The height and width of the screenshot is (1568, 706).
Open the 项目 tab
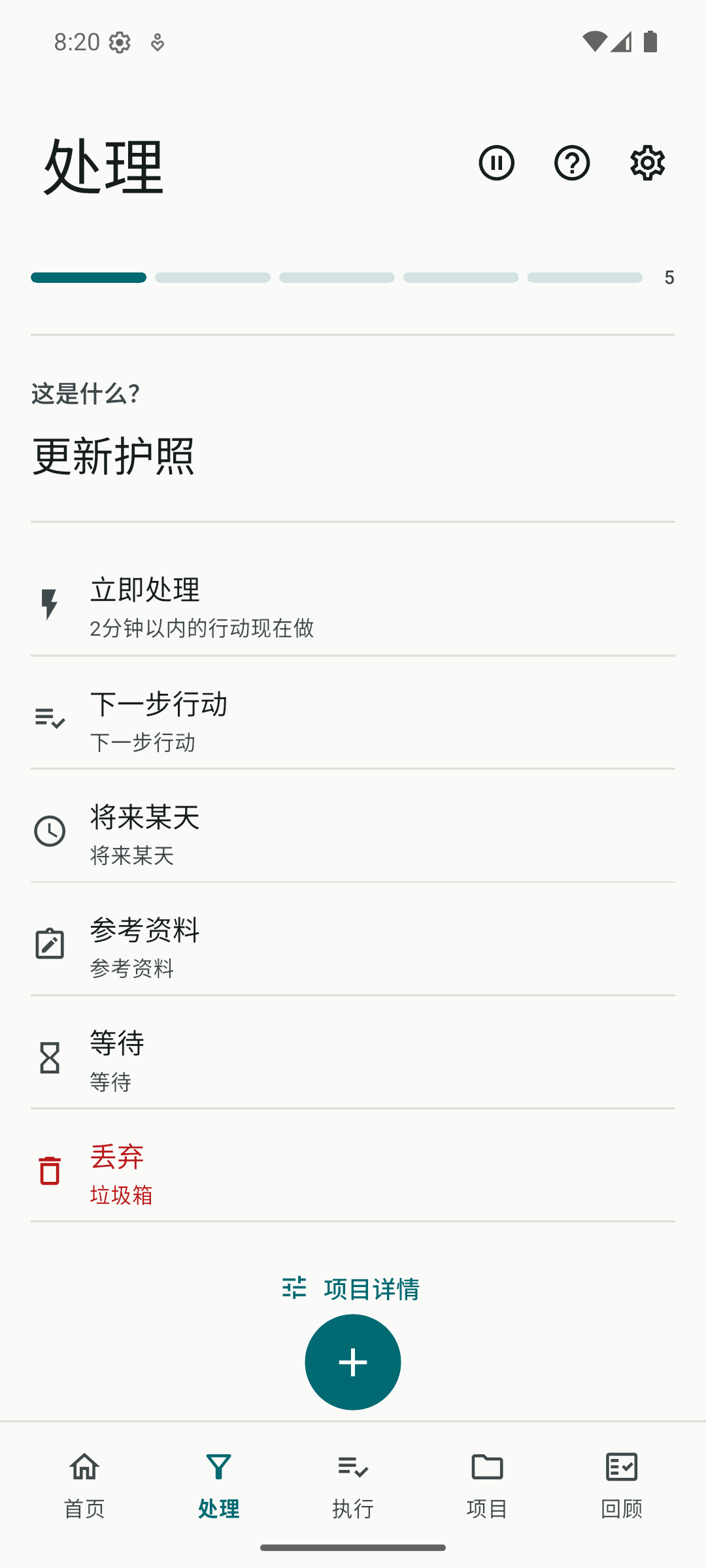[488, 1486]
